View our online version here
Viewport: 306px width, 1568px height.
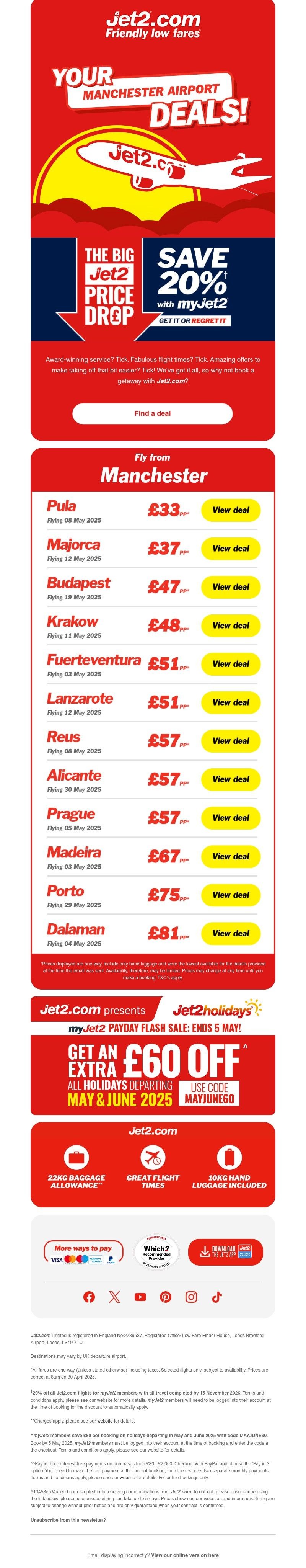(x=184, y=1555)
